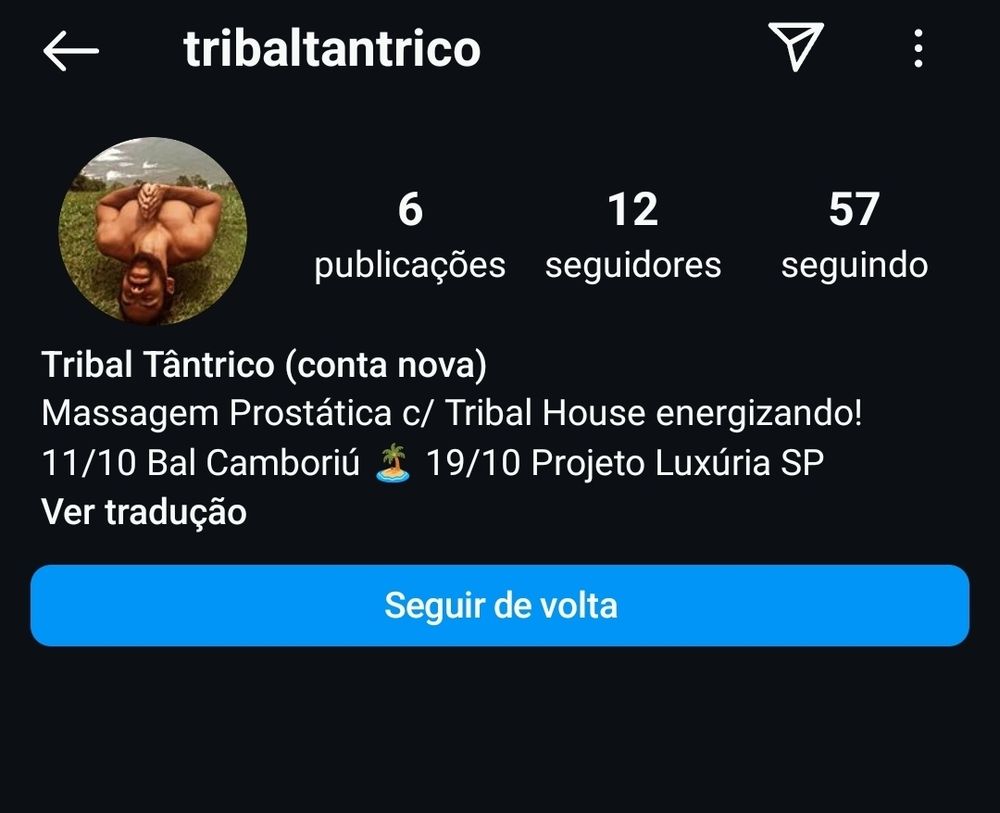Go back using the arrow icon

point(71,51)
